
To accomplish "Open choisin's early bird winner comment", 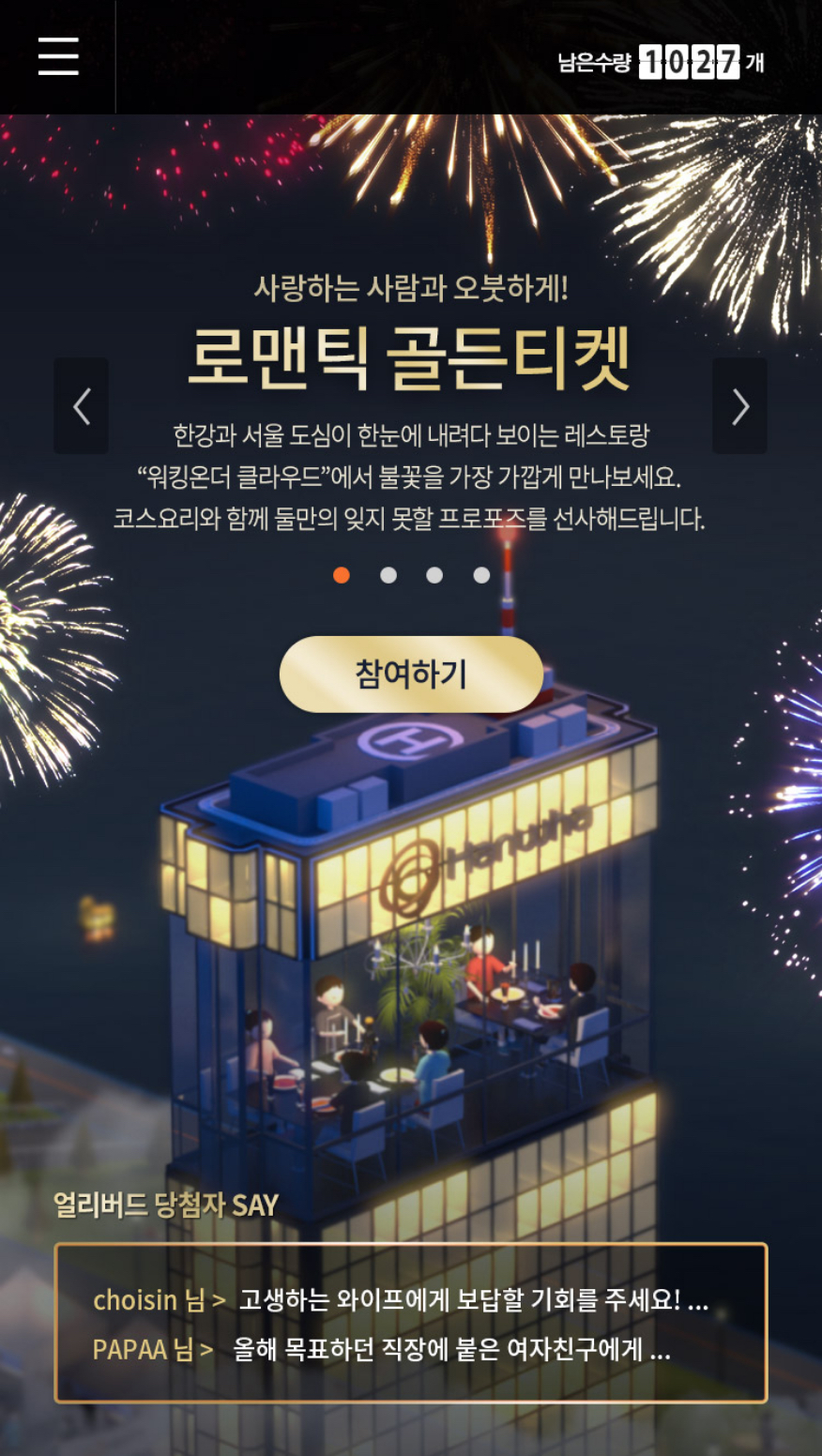I will [401, 1300].
